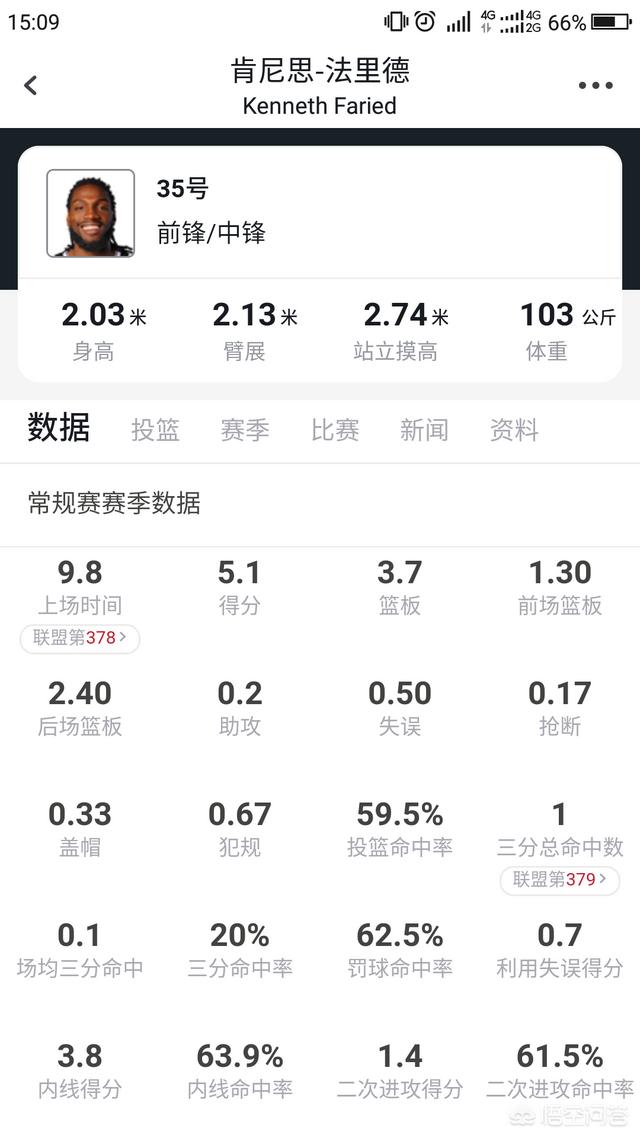Select the 资料 tab

click(x=514, y=430)
